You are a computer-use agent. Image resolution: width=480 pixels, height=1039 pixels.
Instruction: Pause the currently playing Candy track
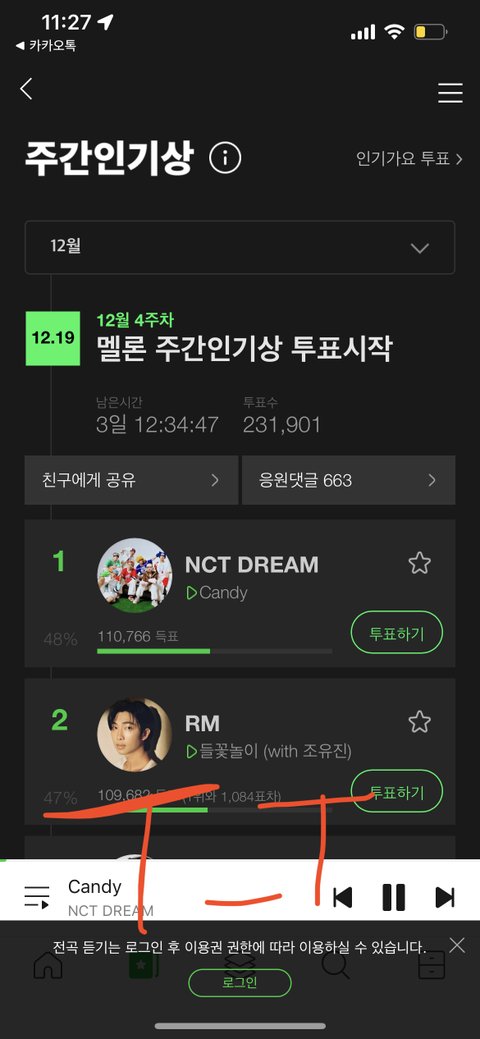(x=394, y=897)
